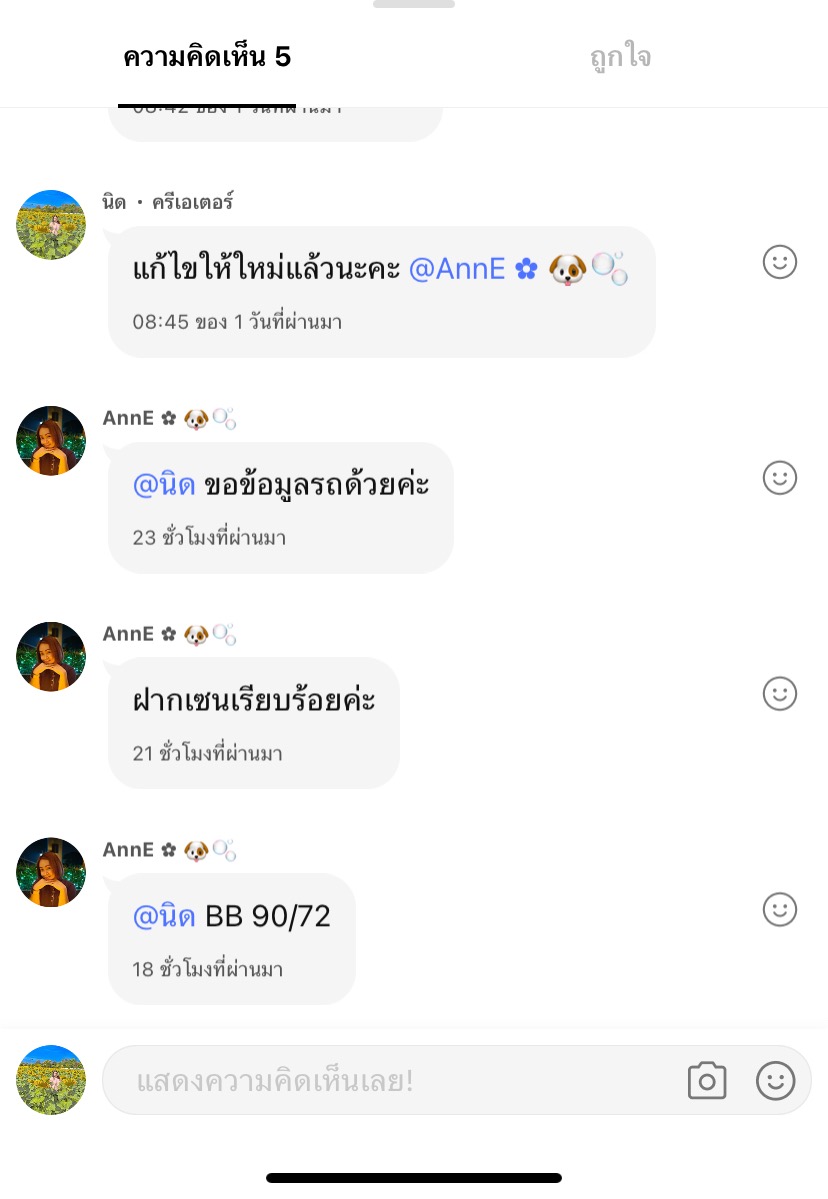React to the ฝากเซนเรียบร้อยค่ะ comment
This screenshot has width=828, height=1199.
780,693
